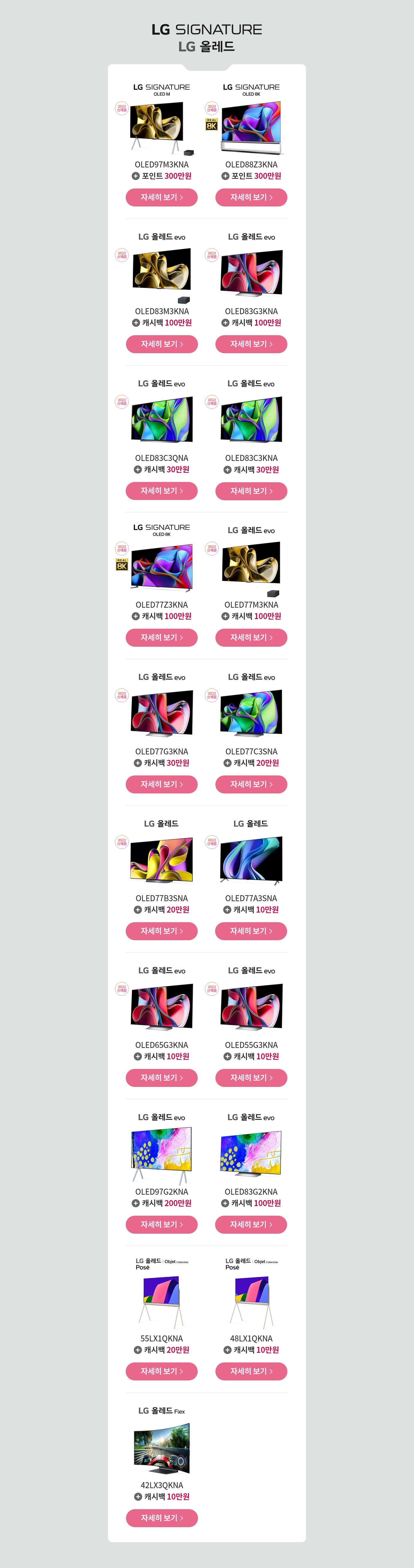View OLED83C3QNA details
Viewport: 414px width, 1568px height.
(x=161, y=491)
